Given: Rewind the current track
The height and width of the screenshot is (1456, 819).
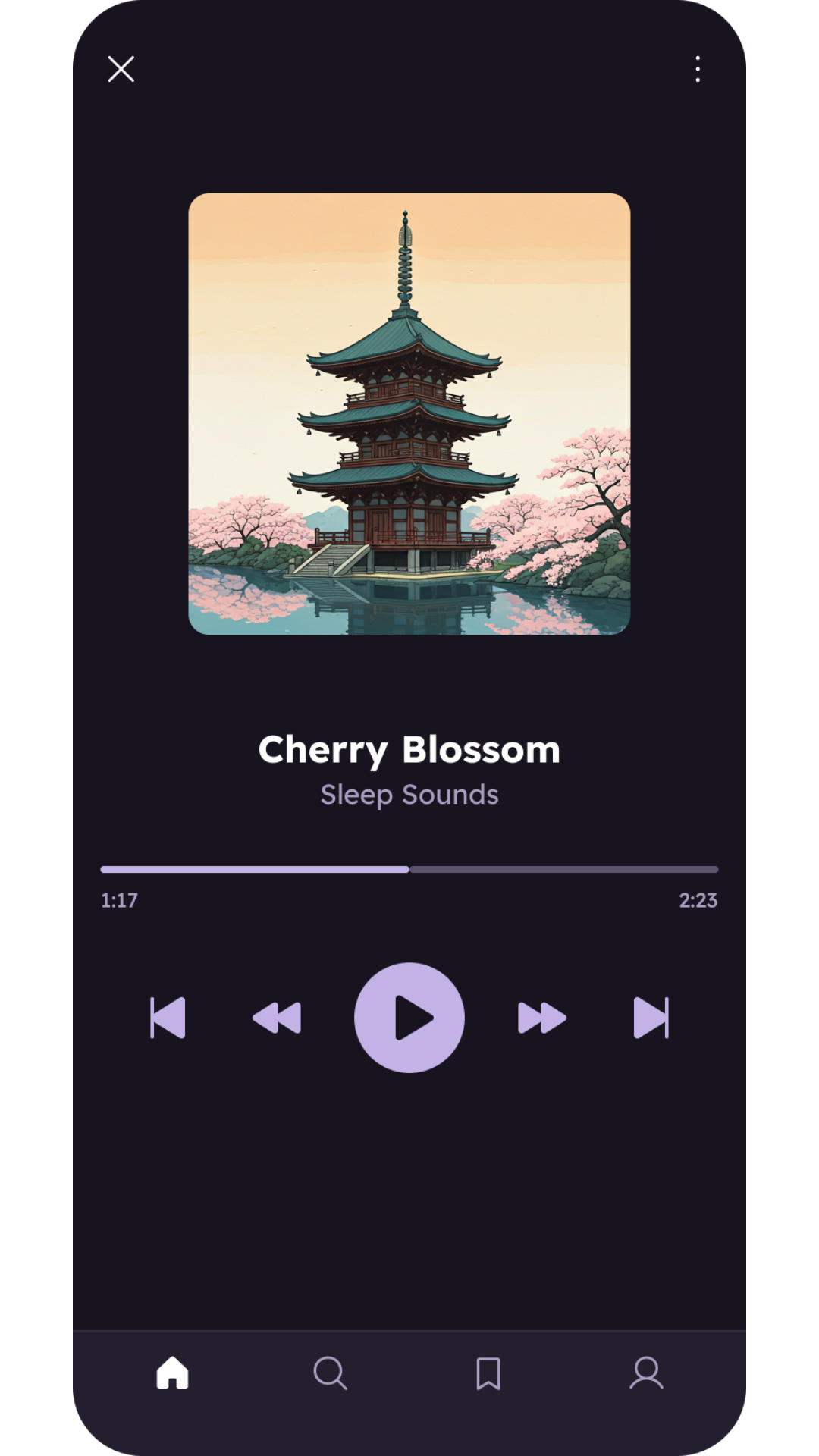Looking at the screenshot, I should point(277,1018).
